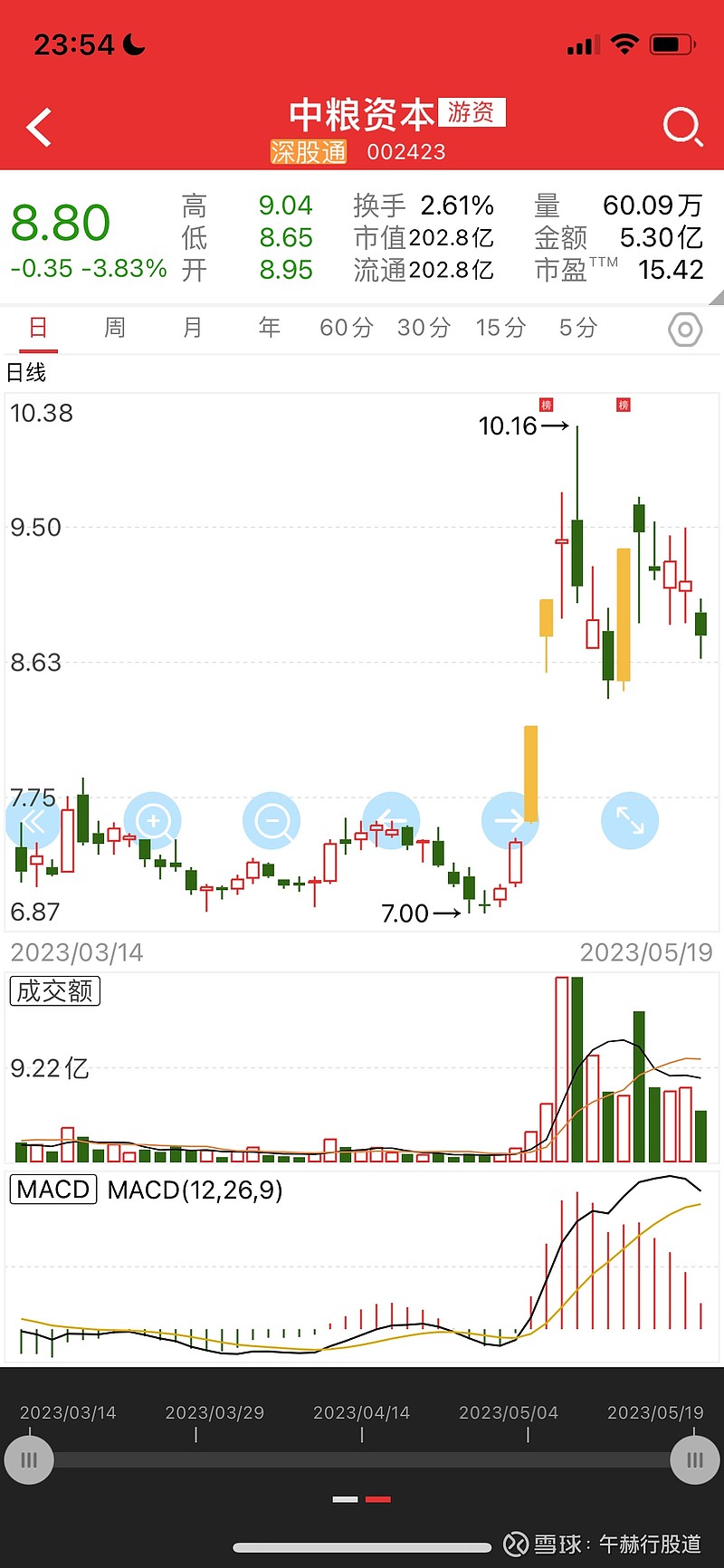This screenshot has width=724, height=1568.
Task: Change the MACD indicator
Action: 53,1189
